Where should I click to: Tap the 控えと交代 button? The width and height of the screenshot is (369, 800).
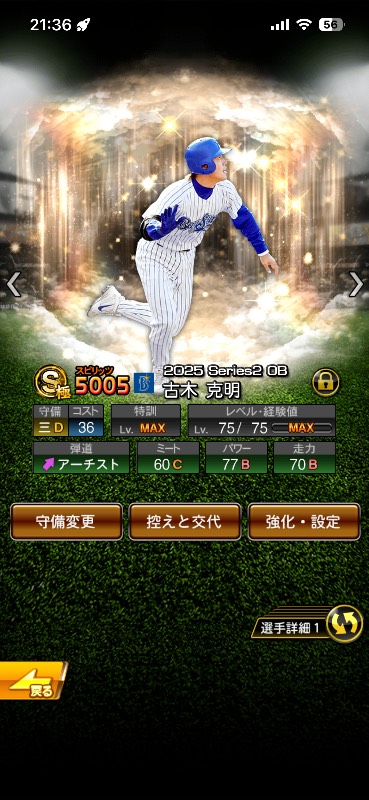coord(185,521)
